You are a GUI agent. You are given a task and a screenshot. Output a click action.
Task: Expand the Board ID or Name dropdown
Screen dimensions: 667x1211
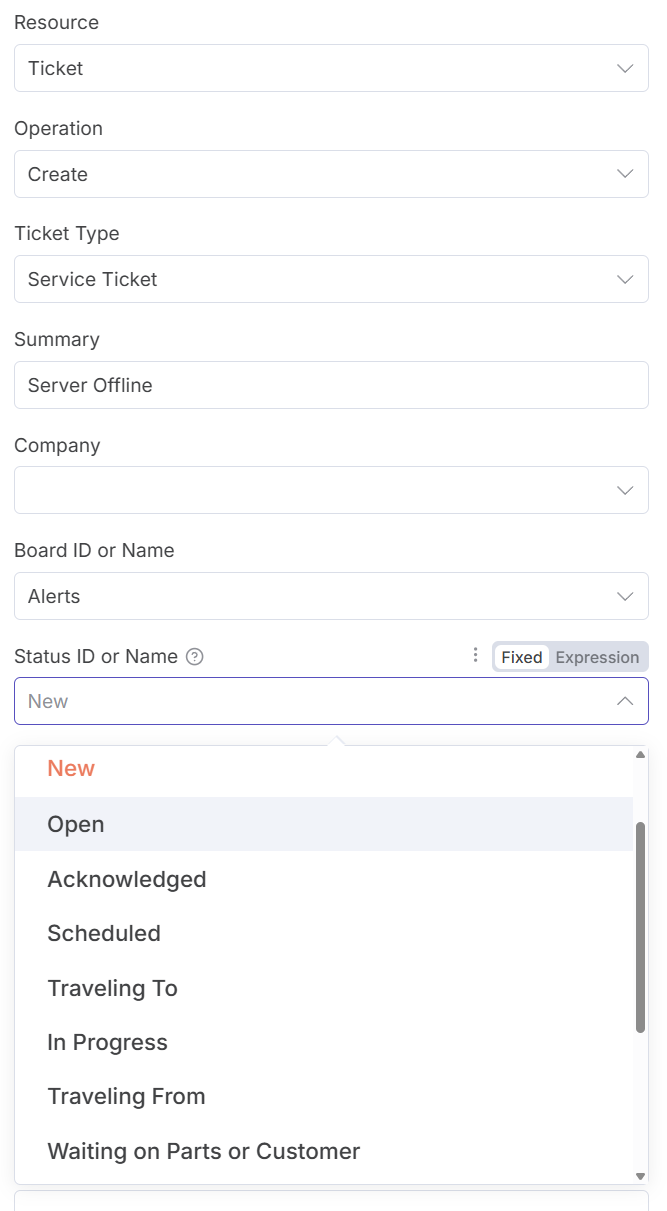331,596
